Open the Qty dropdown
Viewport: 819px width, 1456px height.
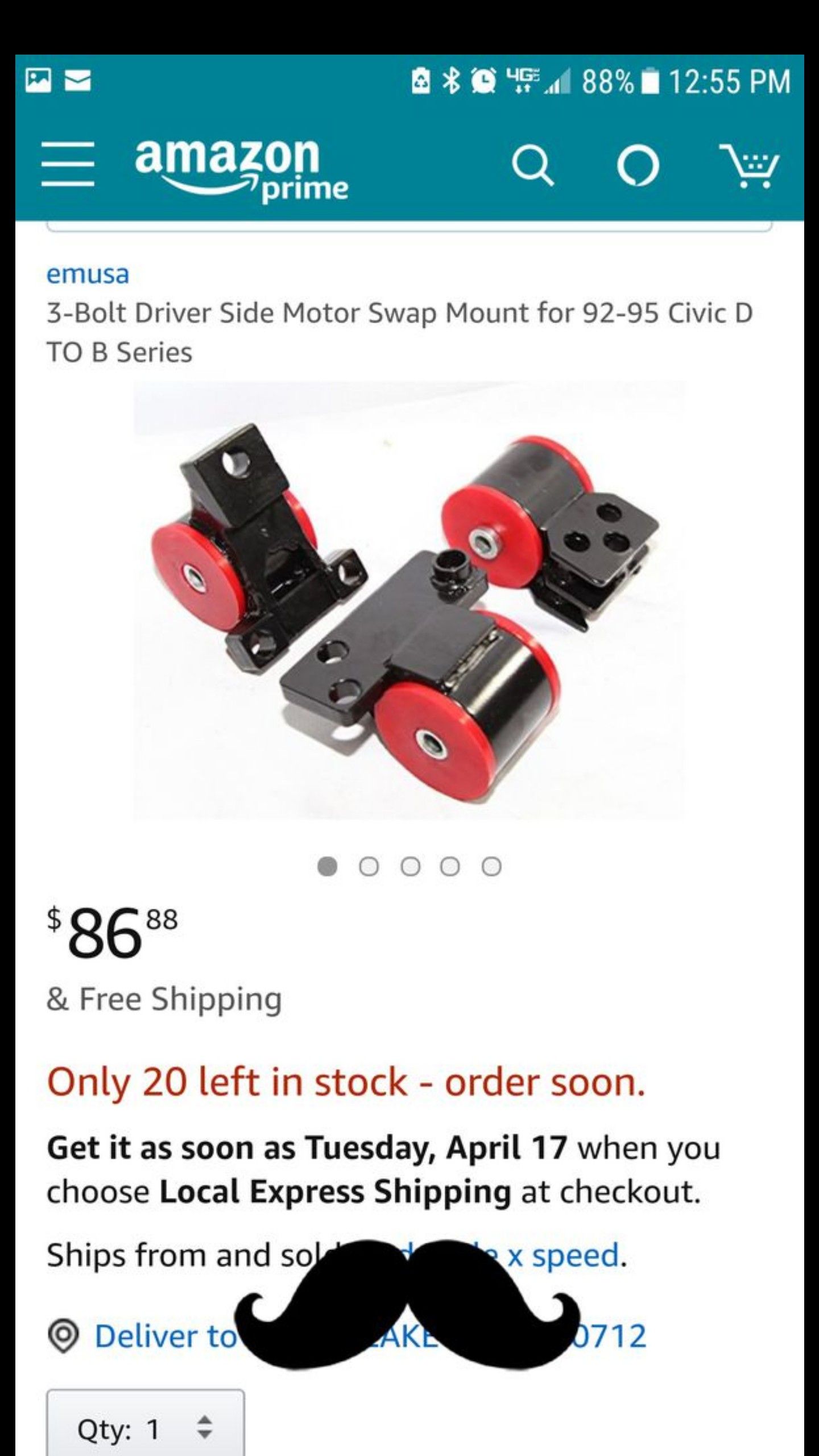click(146, 1422)
